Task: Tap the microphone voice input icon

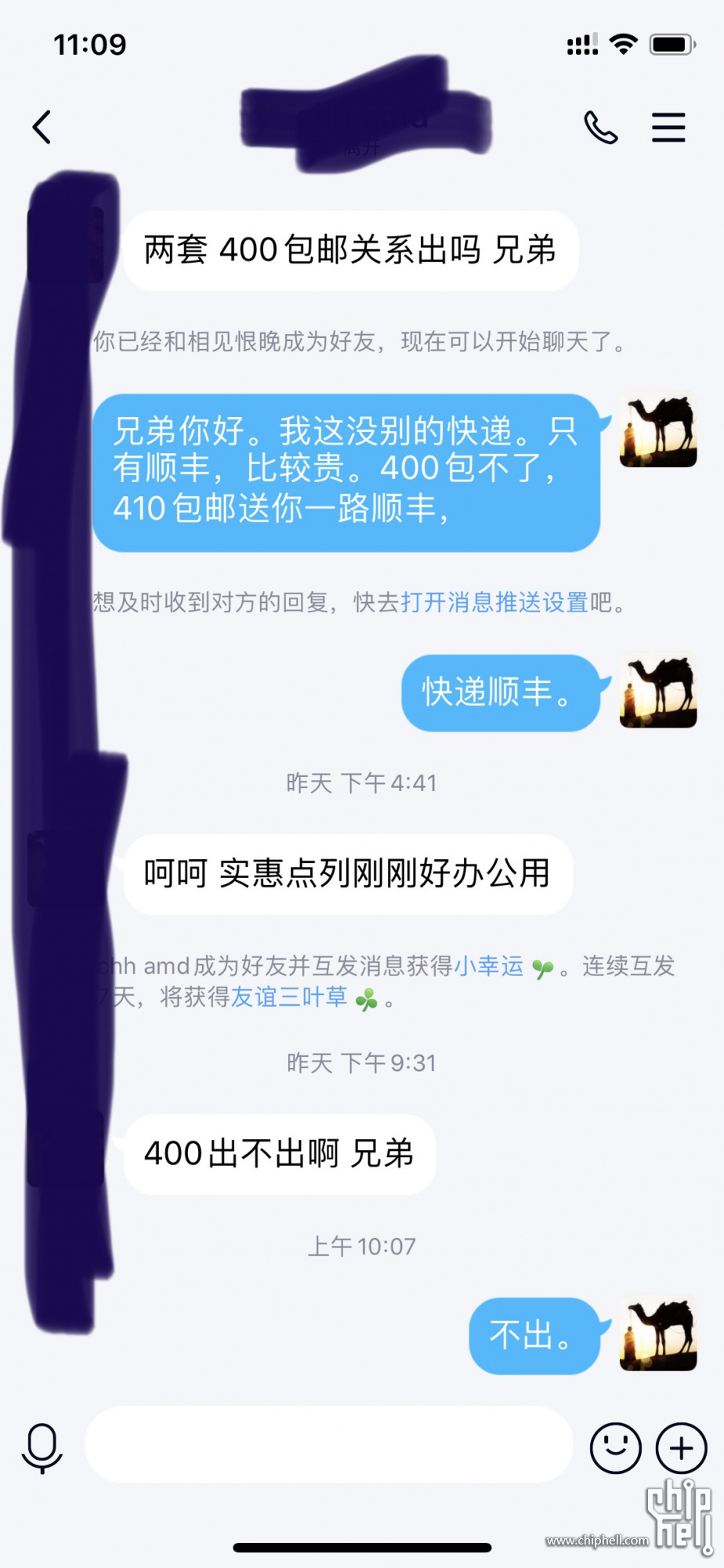Action: [x=42, y=1447]
